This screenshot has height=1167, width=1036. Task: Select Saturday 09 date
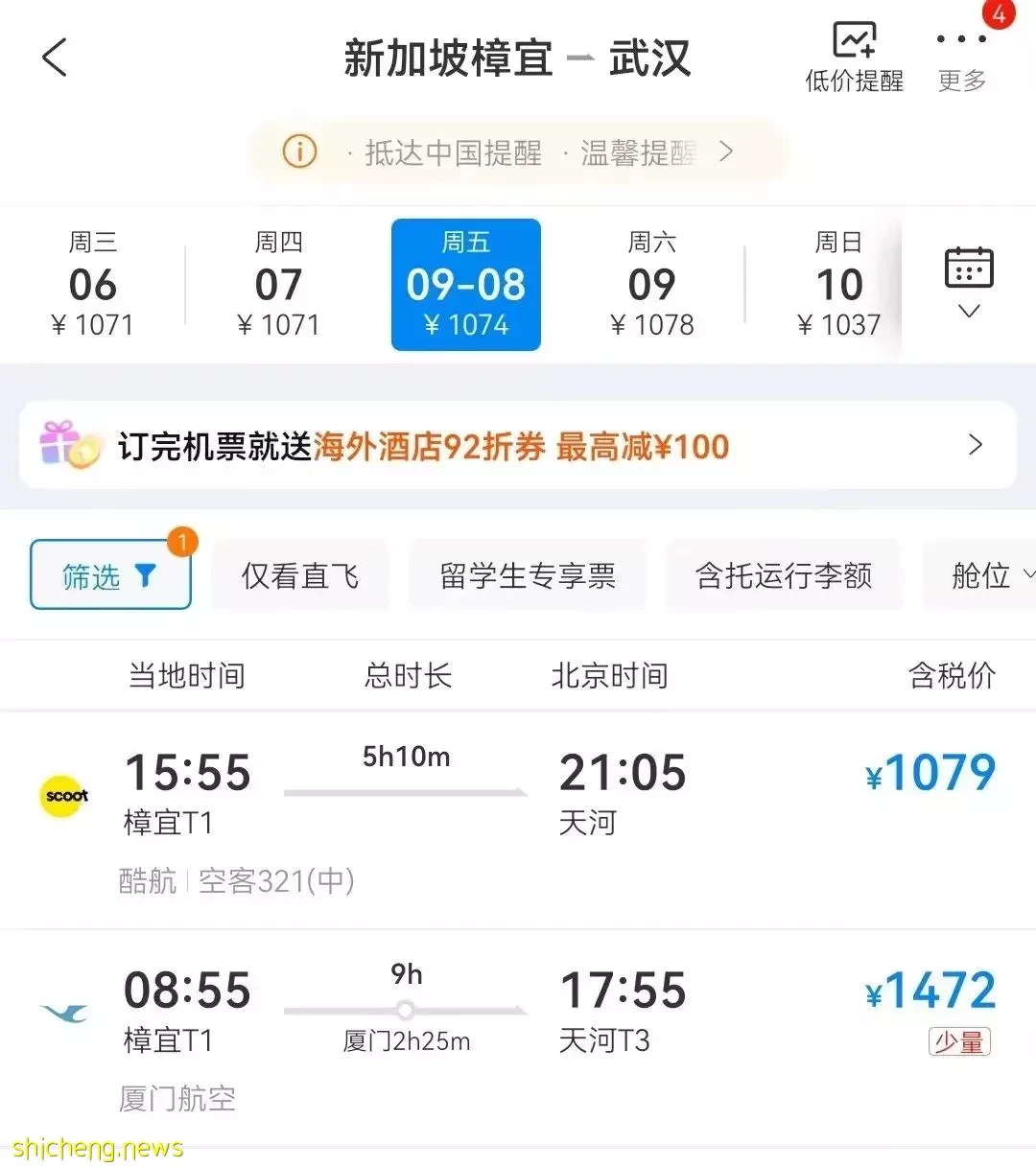click(x=651, y=285)
